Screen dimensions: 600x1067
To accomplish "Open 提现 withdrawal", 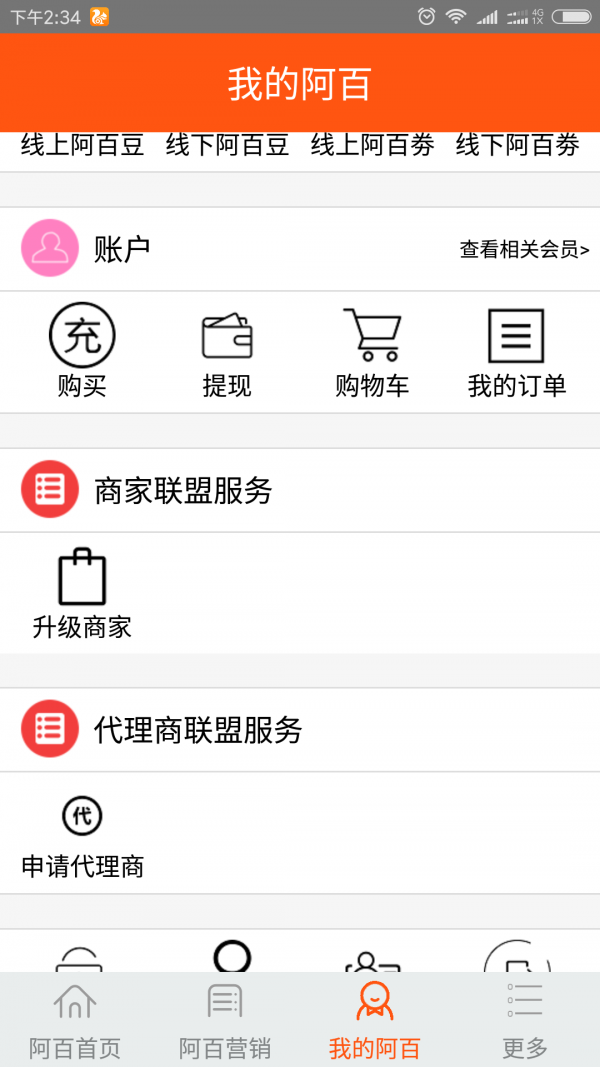I will click(227, 352).
